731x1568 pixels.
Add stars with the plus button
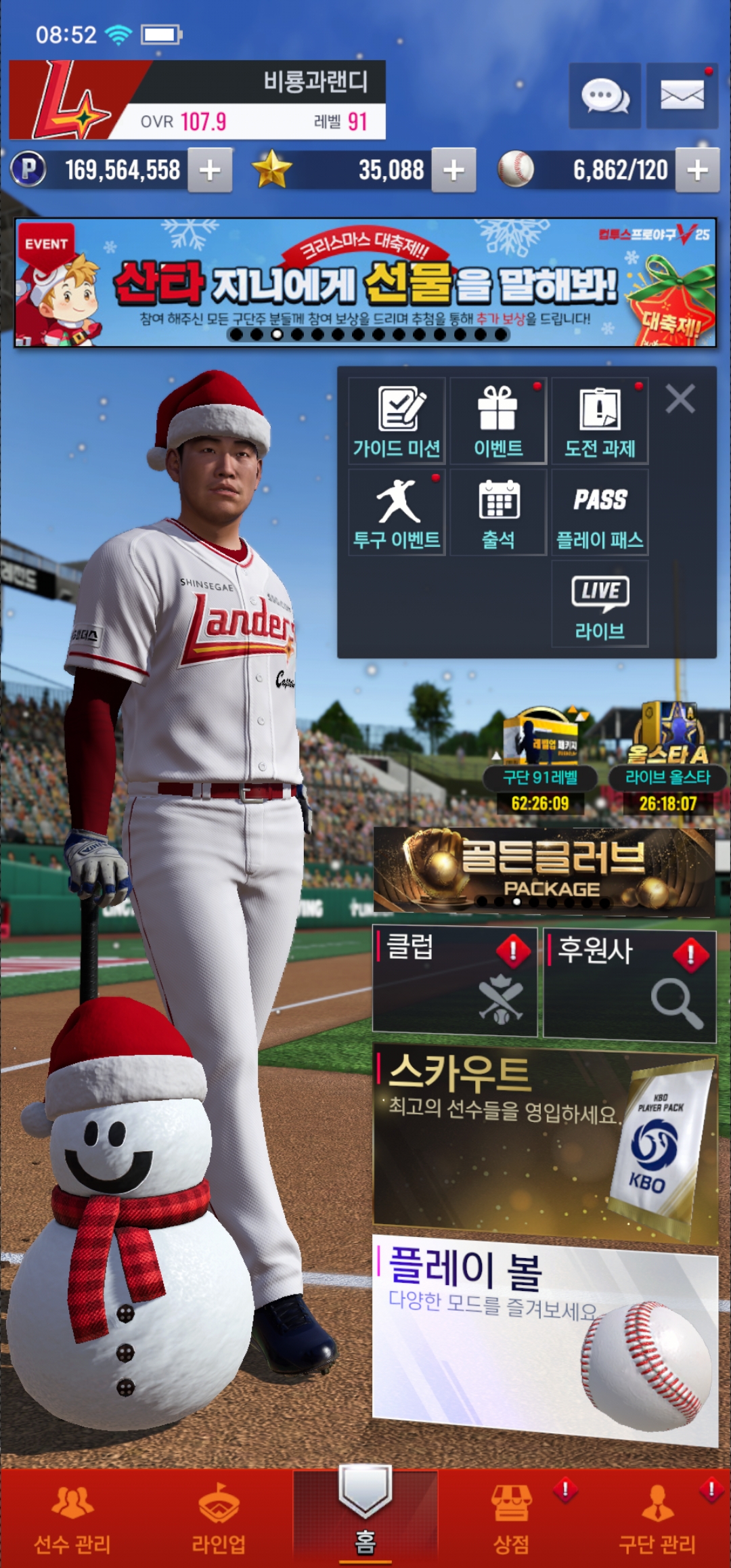(453, 170)
